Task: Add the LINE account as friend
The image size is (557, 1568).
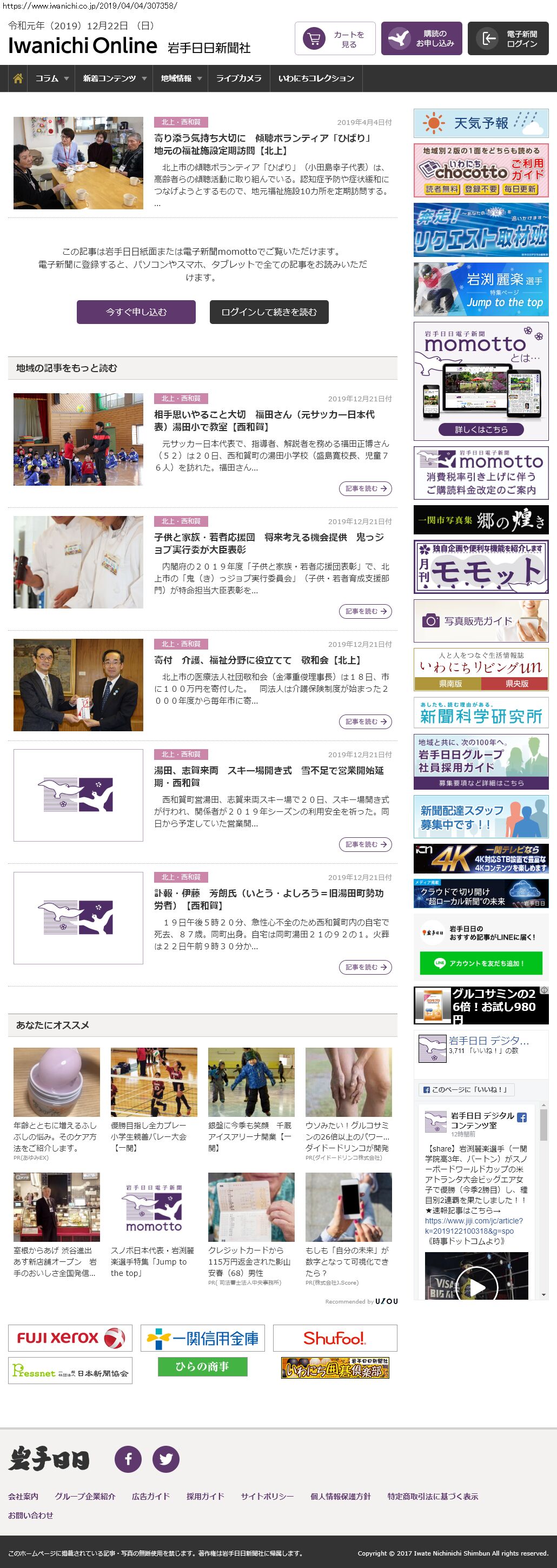Action: [480, 963]
